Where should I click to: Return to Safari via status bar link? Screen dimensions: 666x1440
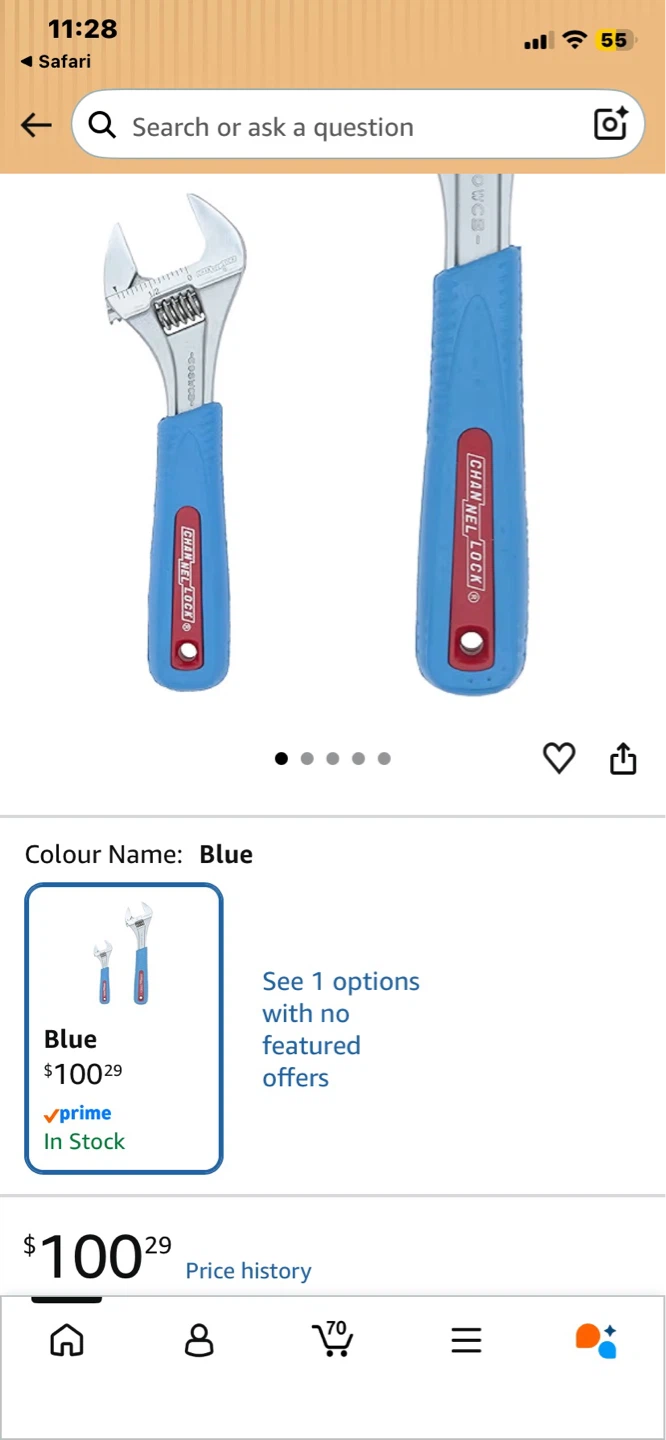pos(56,61)
